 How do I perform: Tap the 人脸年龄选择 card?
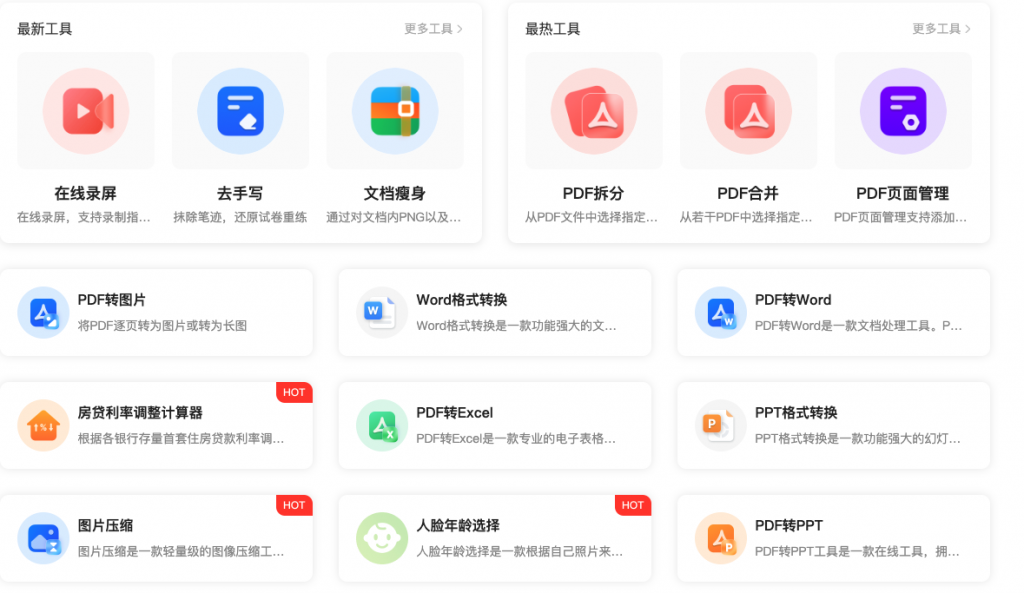pos(494,538)
